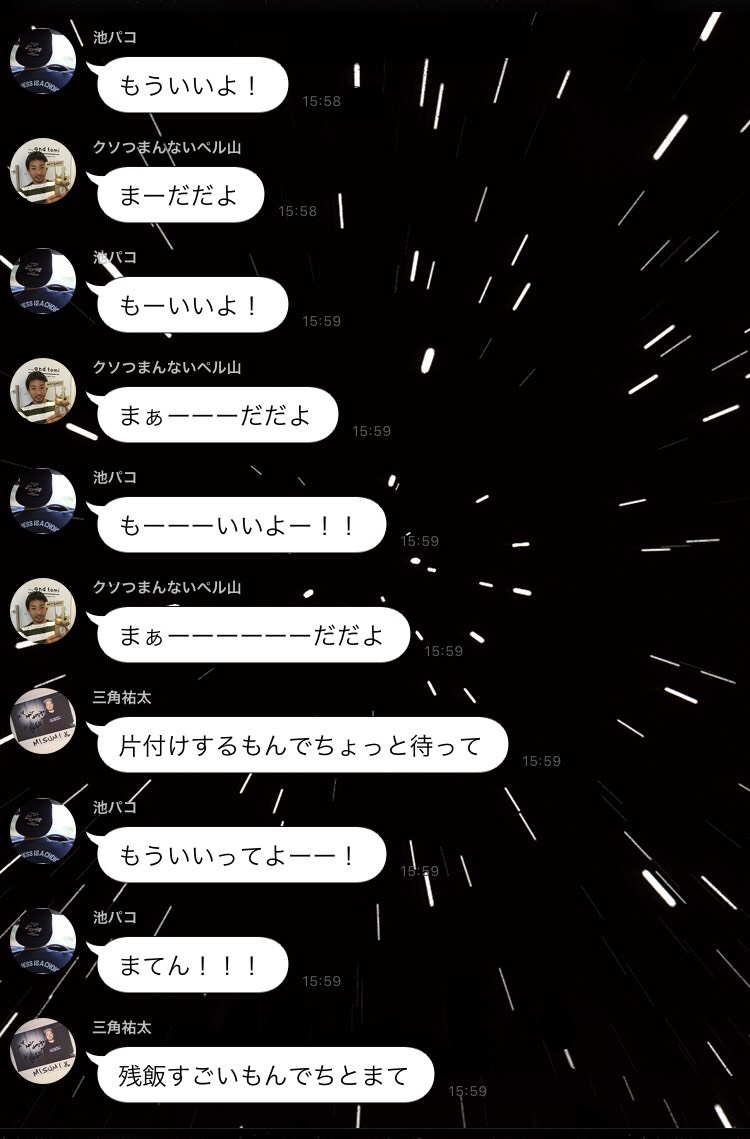Open 池パコ's avatar beside もういいよ！
Screen dimensions: 750x1139
[x=43, y=61]
